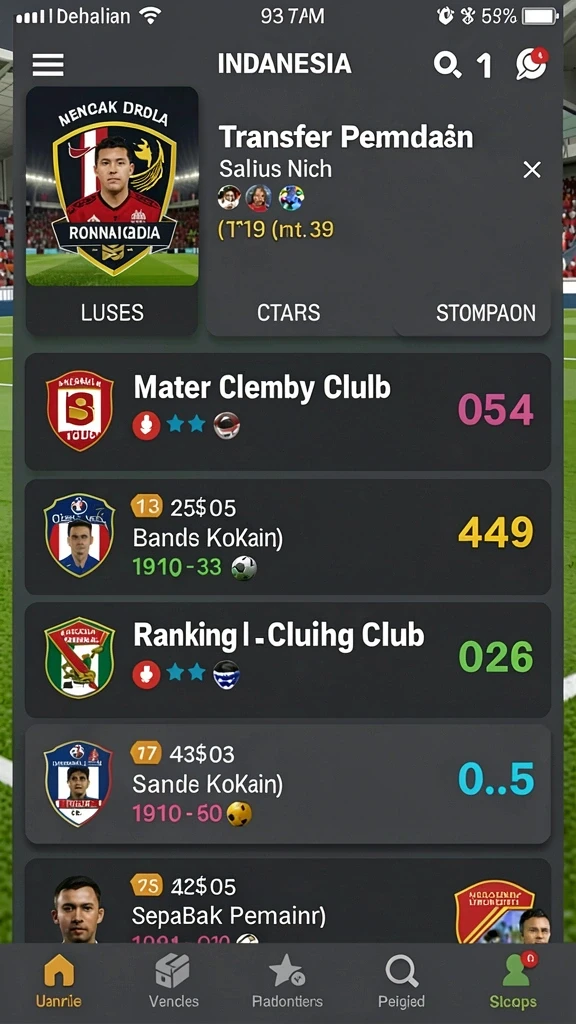Viewport: 576px width, 1024px height.
Task: Open the Sande KoKain) entry
Action: pos(288,784)
